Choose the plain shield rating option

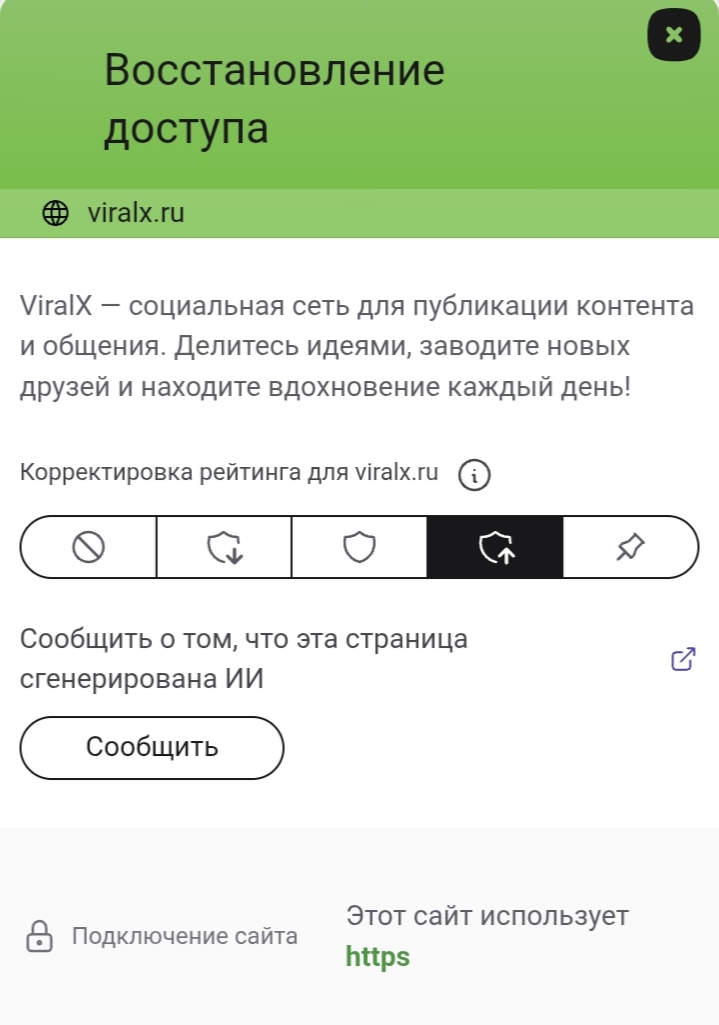click(x=359, y=547)
